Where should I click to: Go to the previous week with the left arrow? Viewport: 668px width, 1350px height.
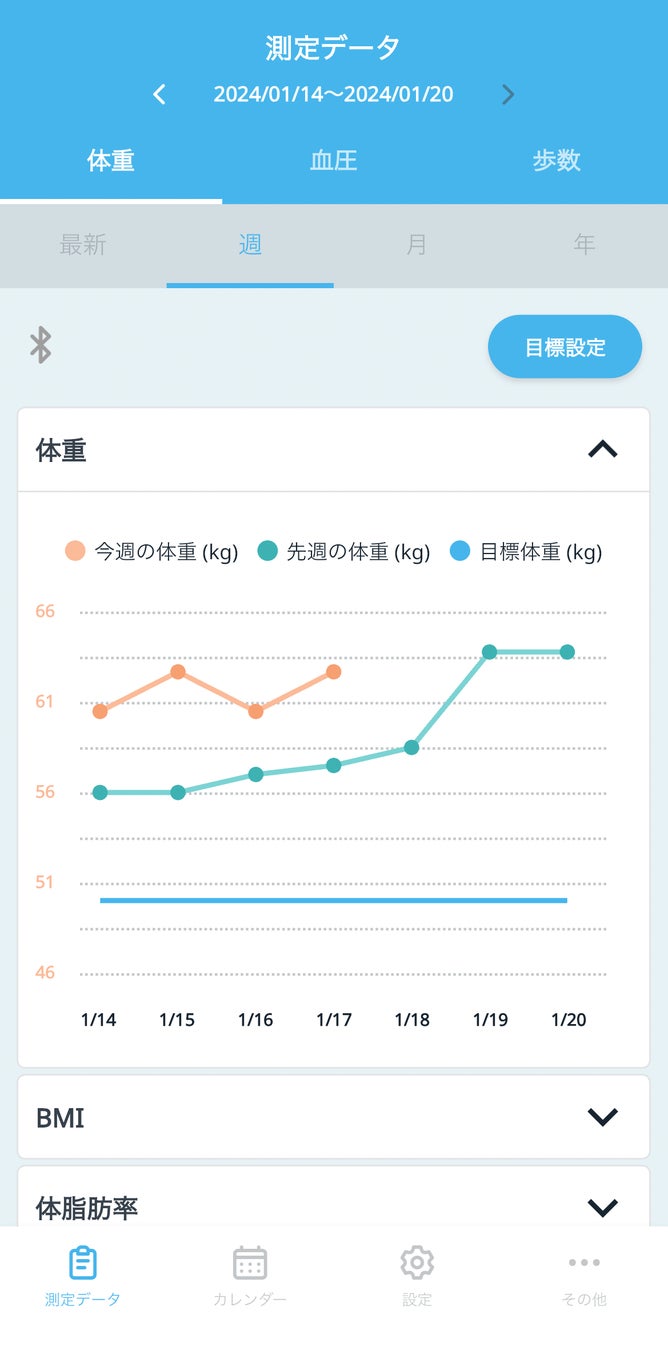click(x=159, y=95)
